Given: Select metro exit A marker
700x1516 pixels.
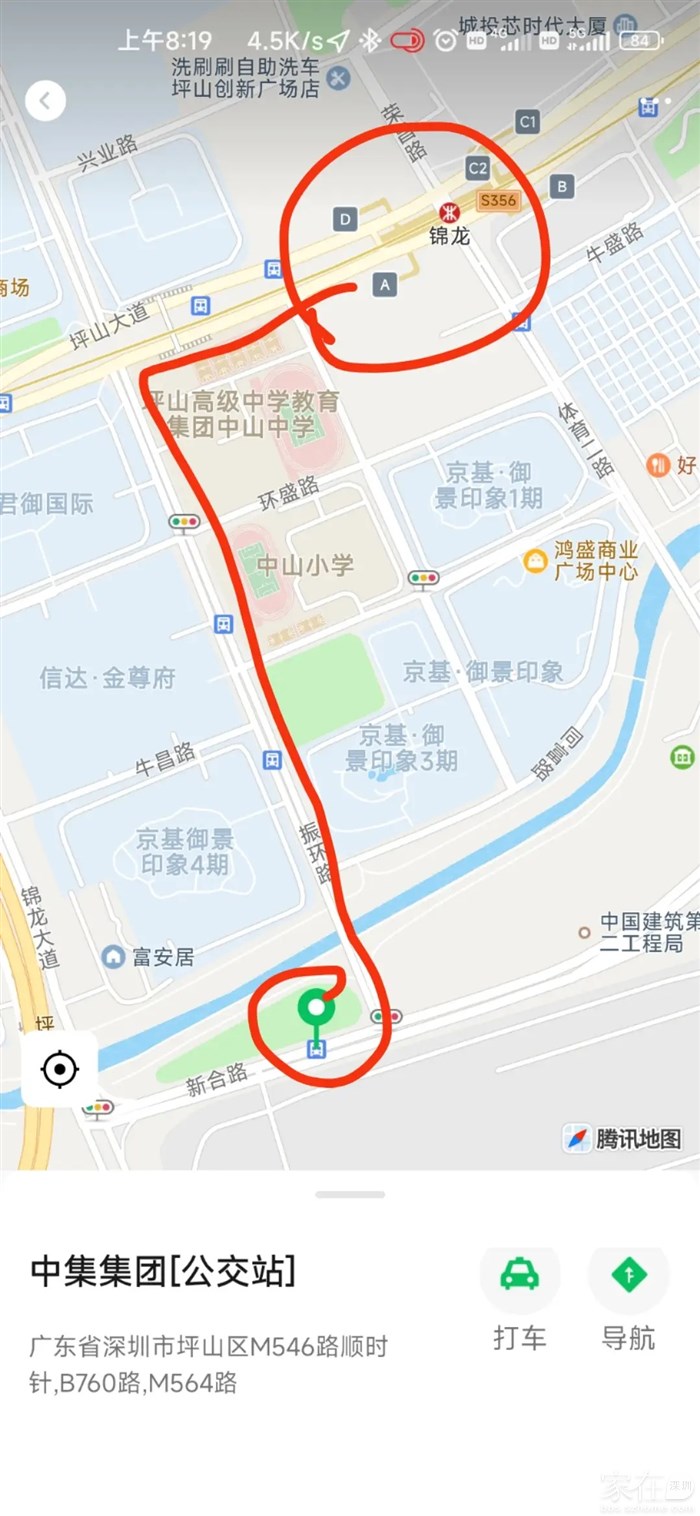Looking at the screenshot, I should point(384,285).
